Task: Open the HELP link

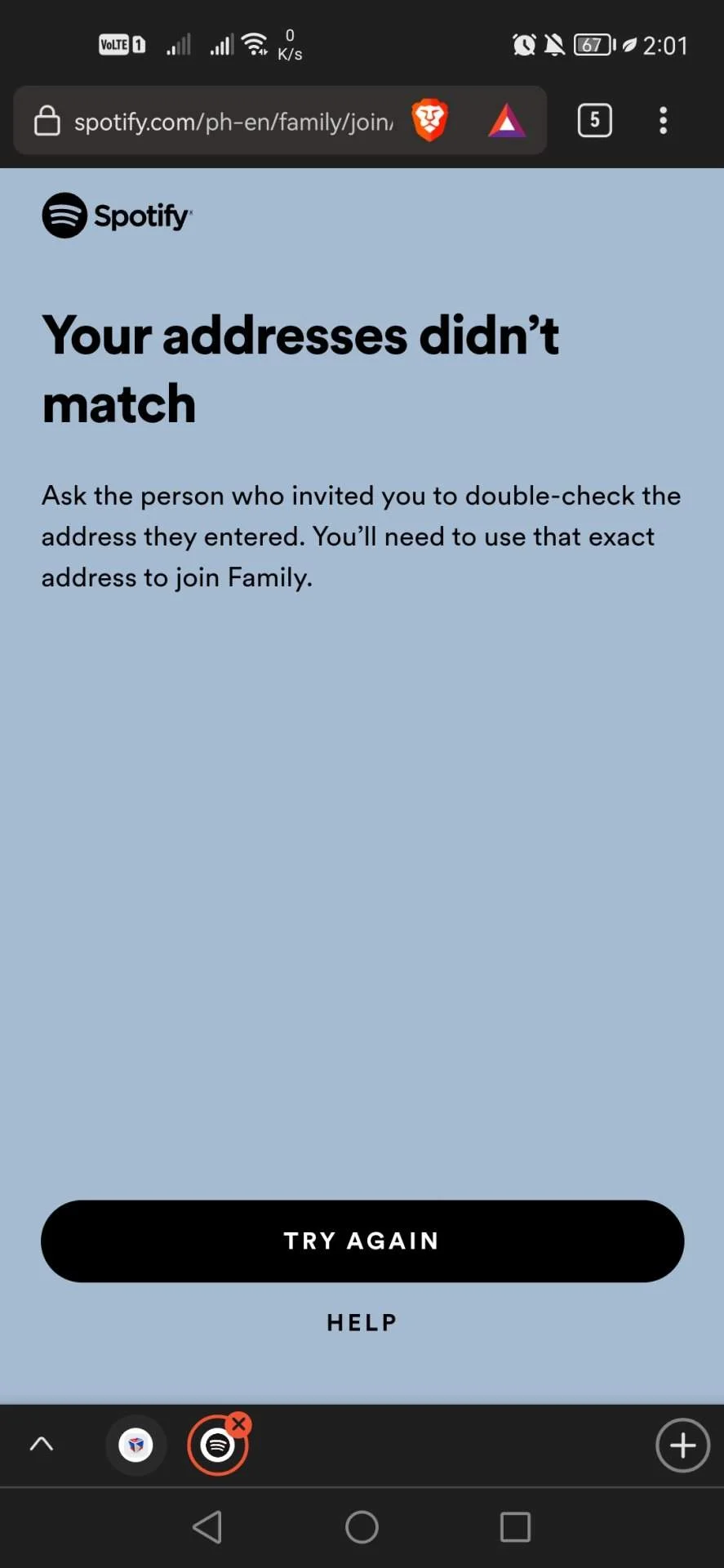Action: point(362,1322)
